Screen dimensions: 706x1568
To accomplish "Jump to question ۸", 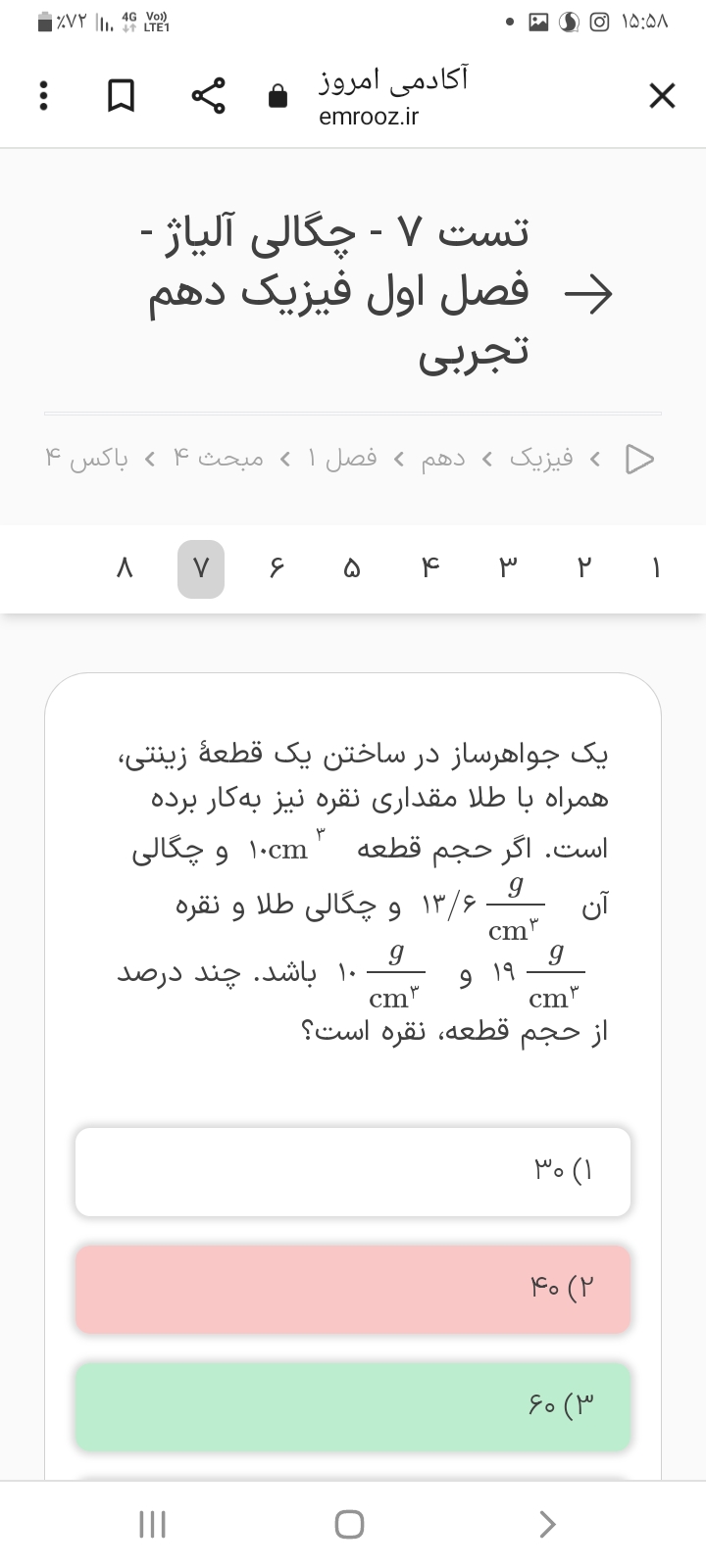I will (x=124, y=569).
